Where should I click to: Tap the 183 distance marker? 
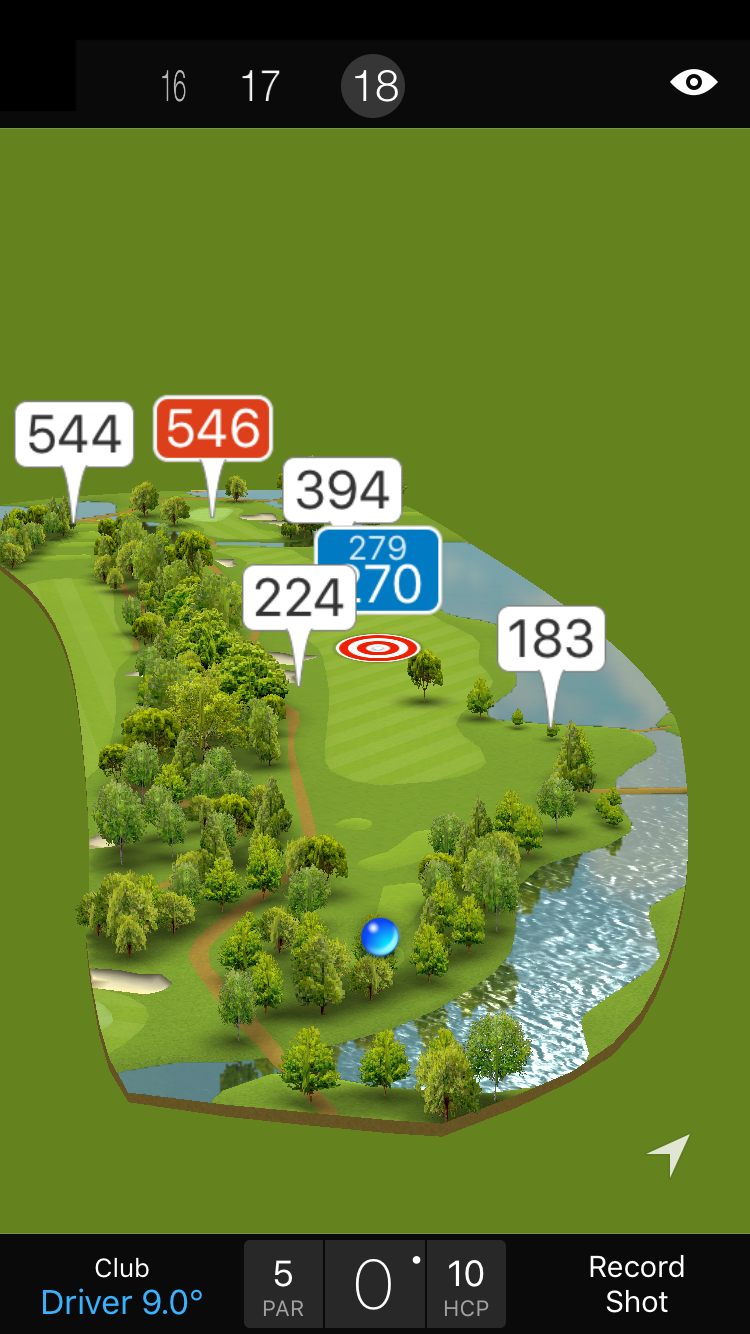pyautogui.click(x=551, y=638)
